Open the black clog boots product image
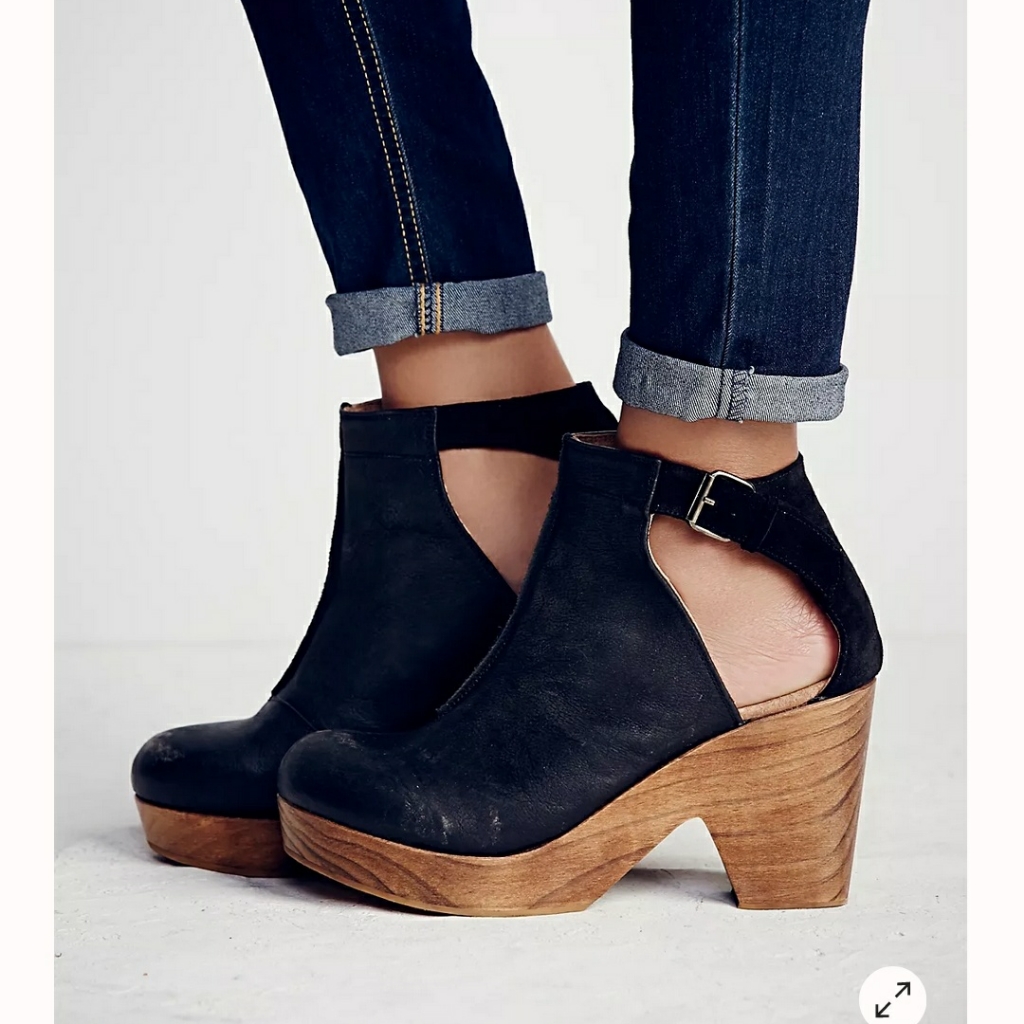This screenshot has width=1024, height=1024. click(511, 512)
